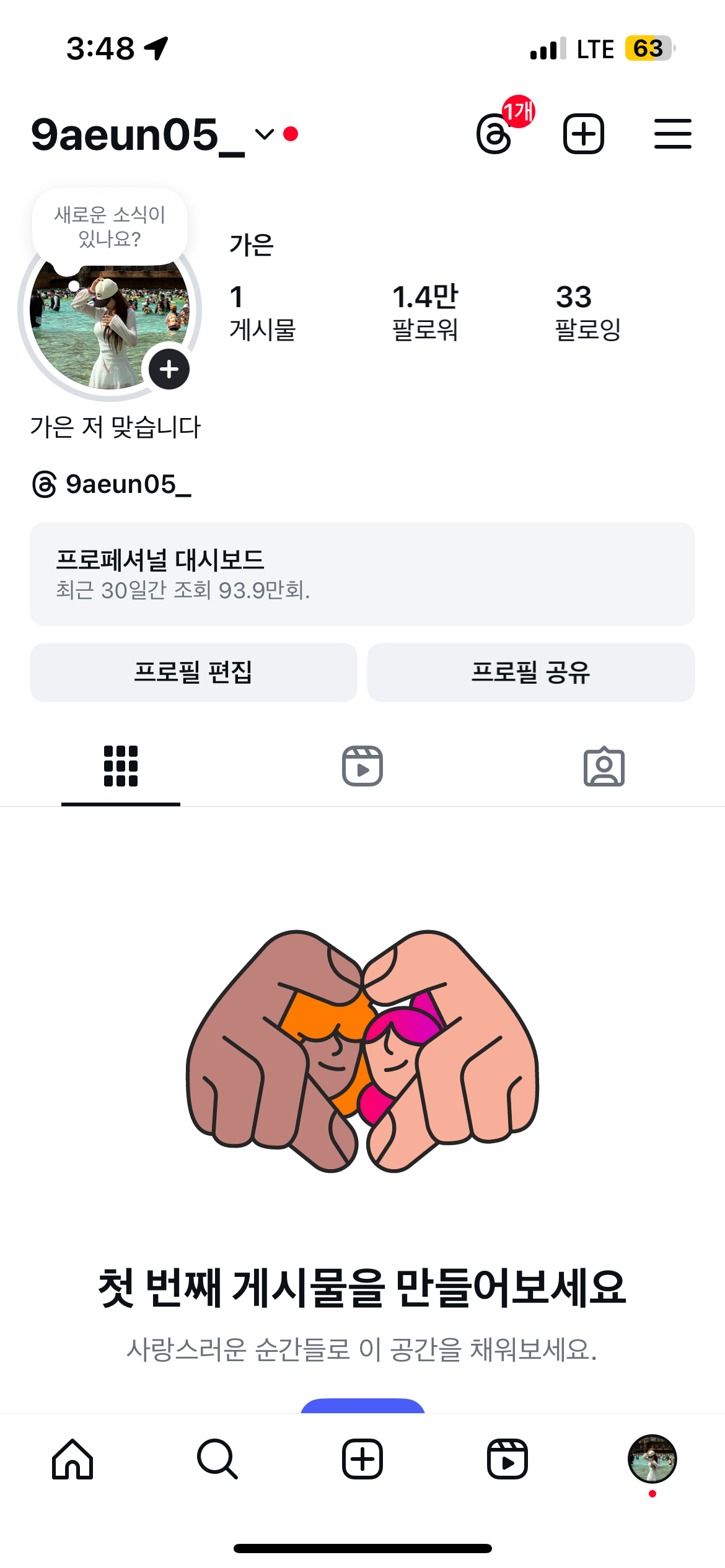The height and width of the screenshot is (1568, 725).
Task: Switch to the tagged photos tab
Action: (604, 767)
